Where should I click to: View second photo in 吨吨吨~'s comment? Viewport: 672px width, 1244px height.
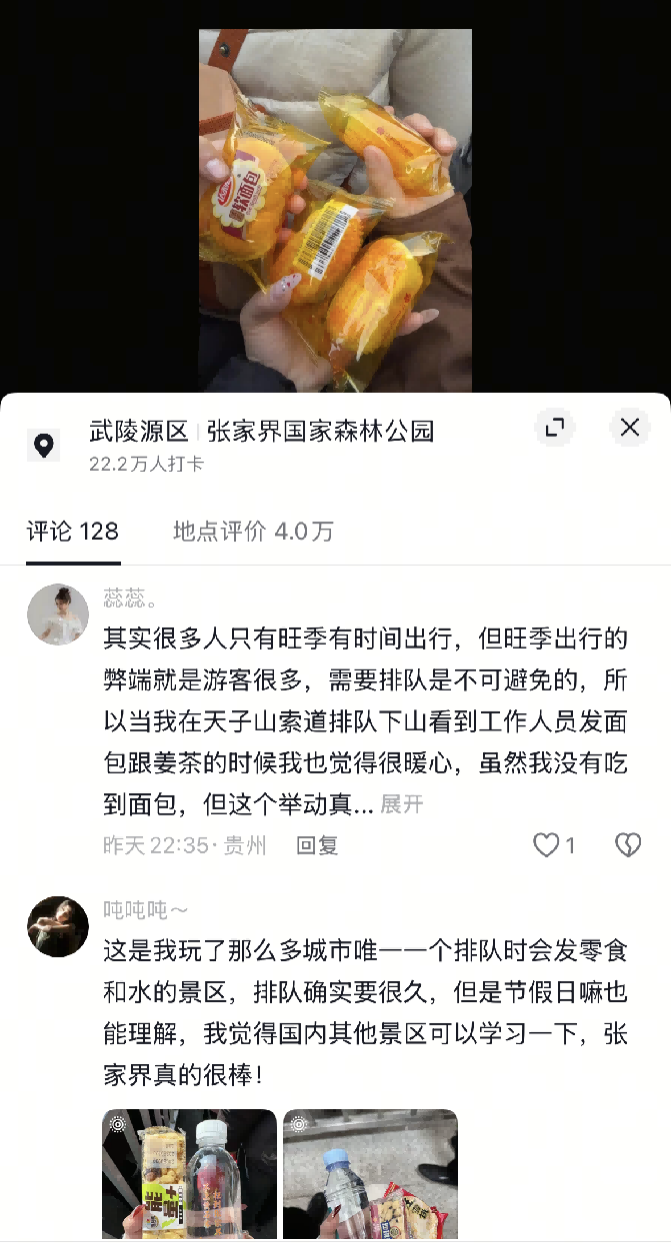pyautogui.click(x=370, y=1173)
